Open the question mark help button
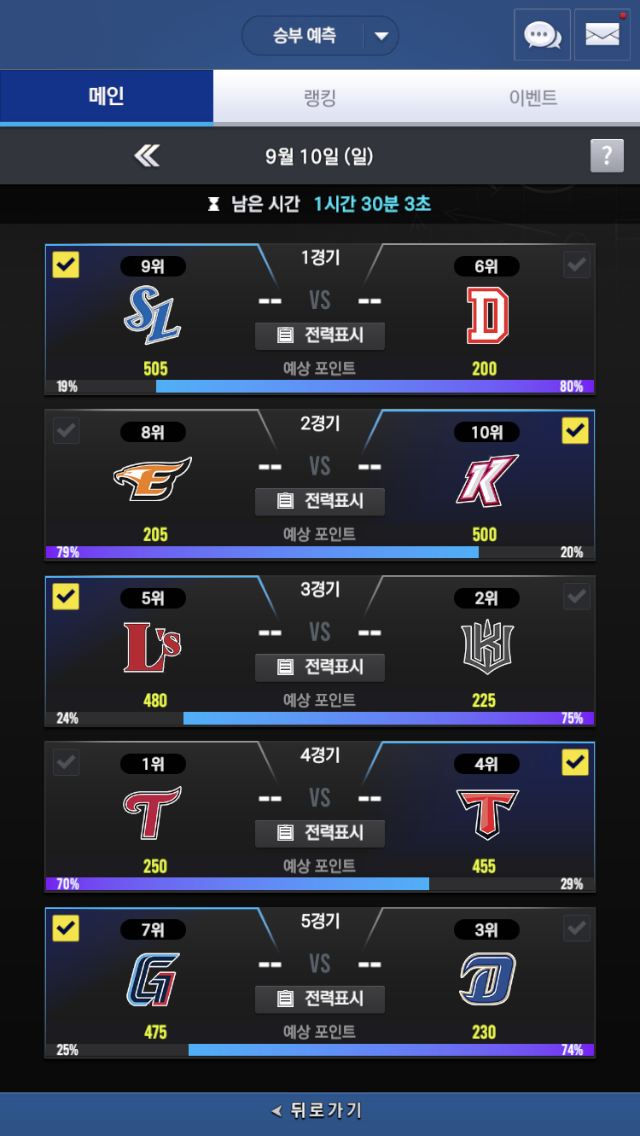 pyautogui.click(x=606, y=156)
